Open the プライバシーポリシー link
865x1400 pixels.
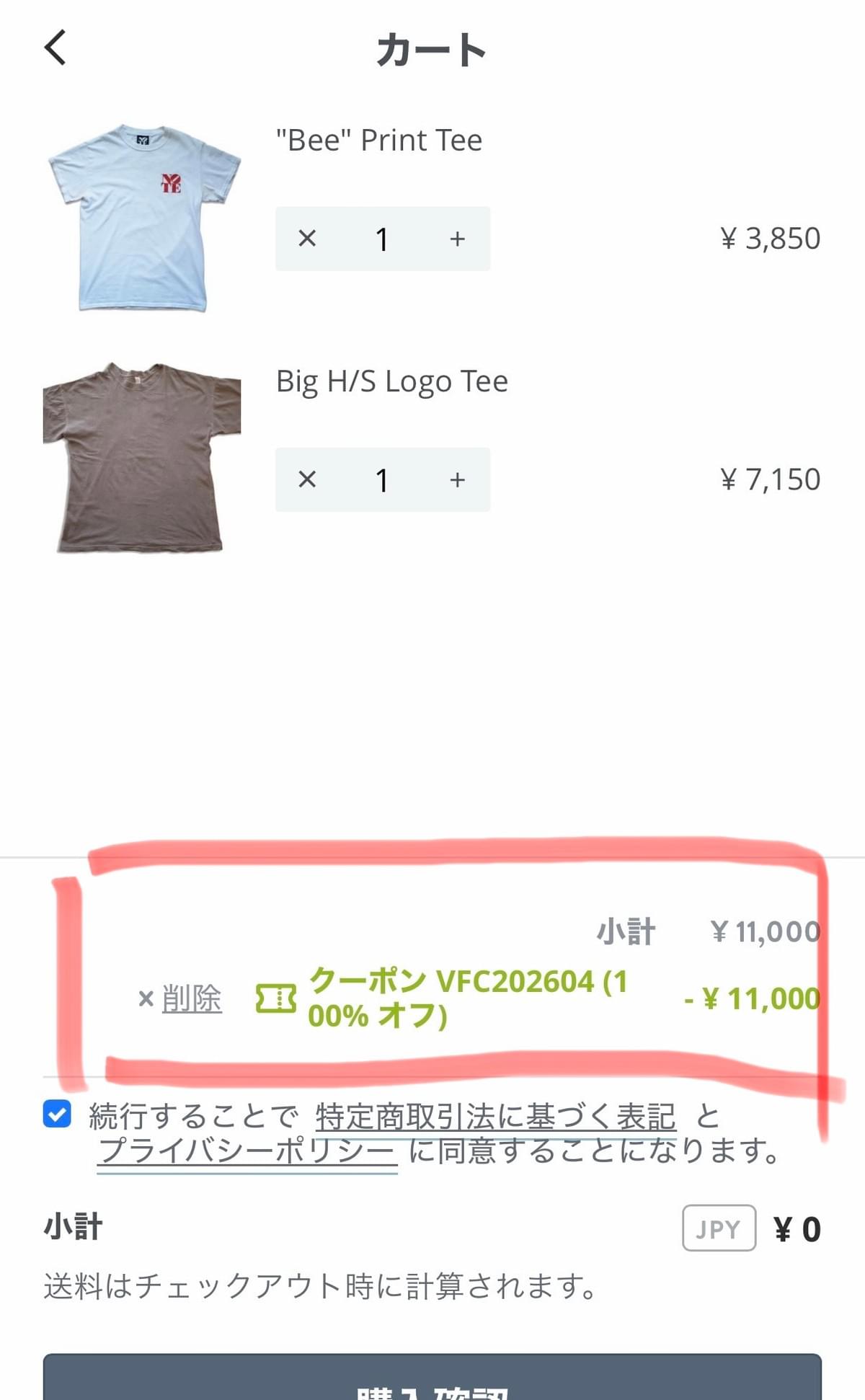pyautogui.click(x=247, y=1151)
